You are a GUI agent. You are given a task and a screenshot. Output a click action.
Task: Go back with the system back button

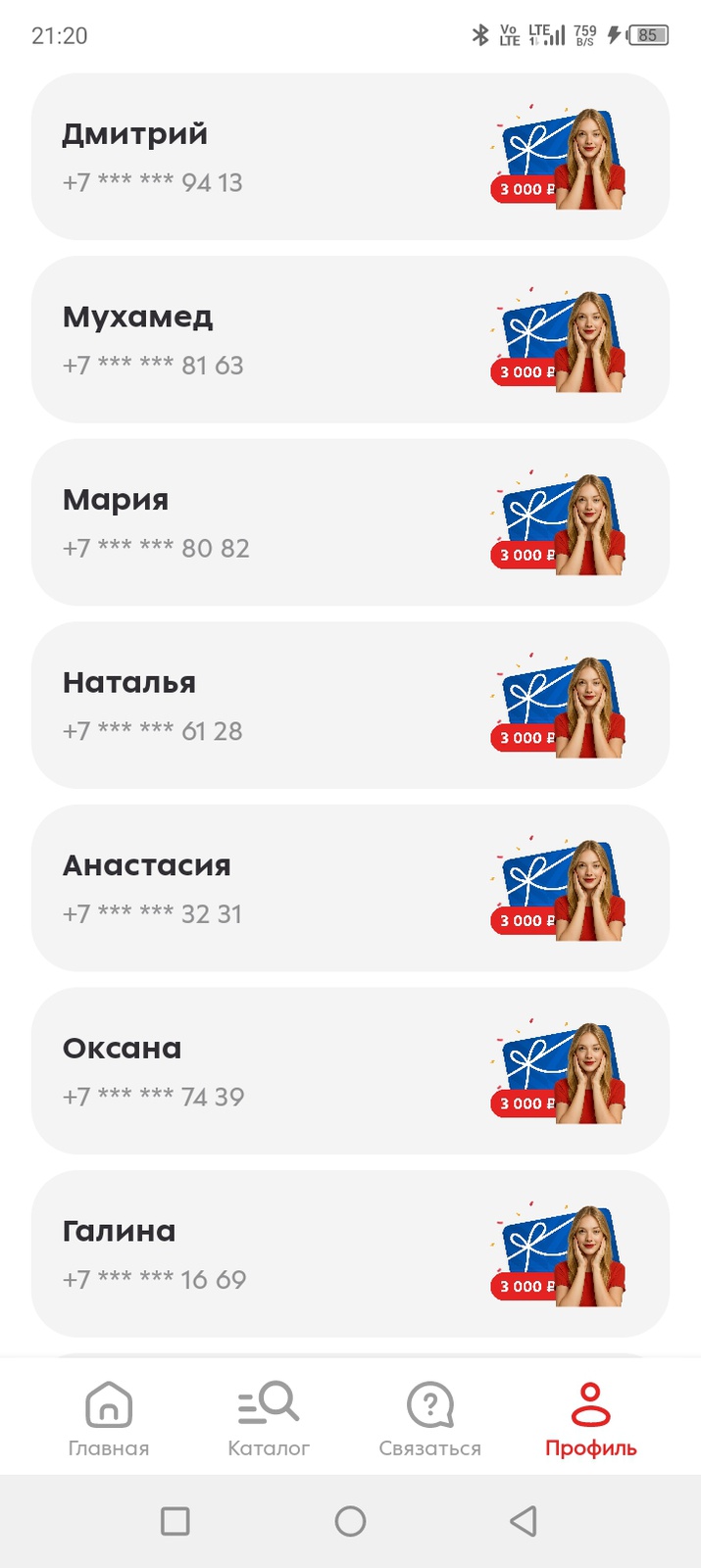coord(524,1521)
